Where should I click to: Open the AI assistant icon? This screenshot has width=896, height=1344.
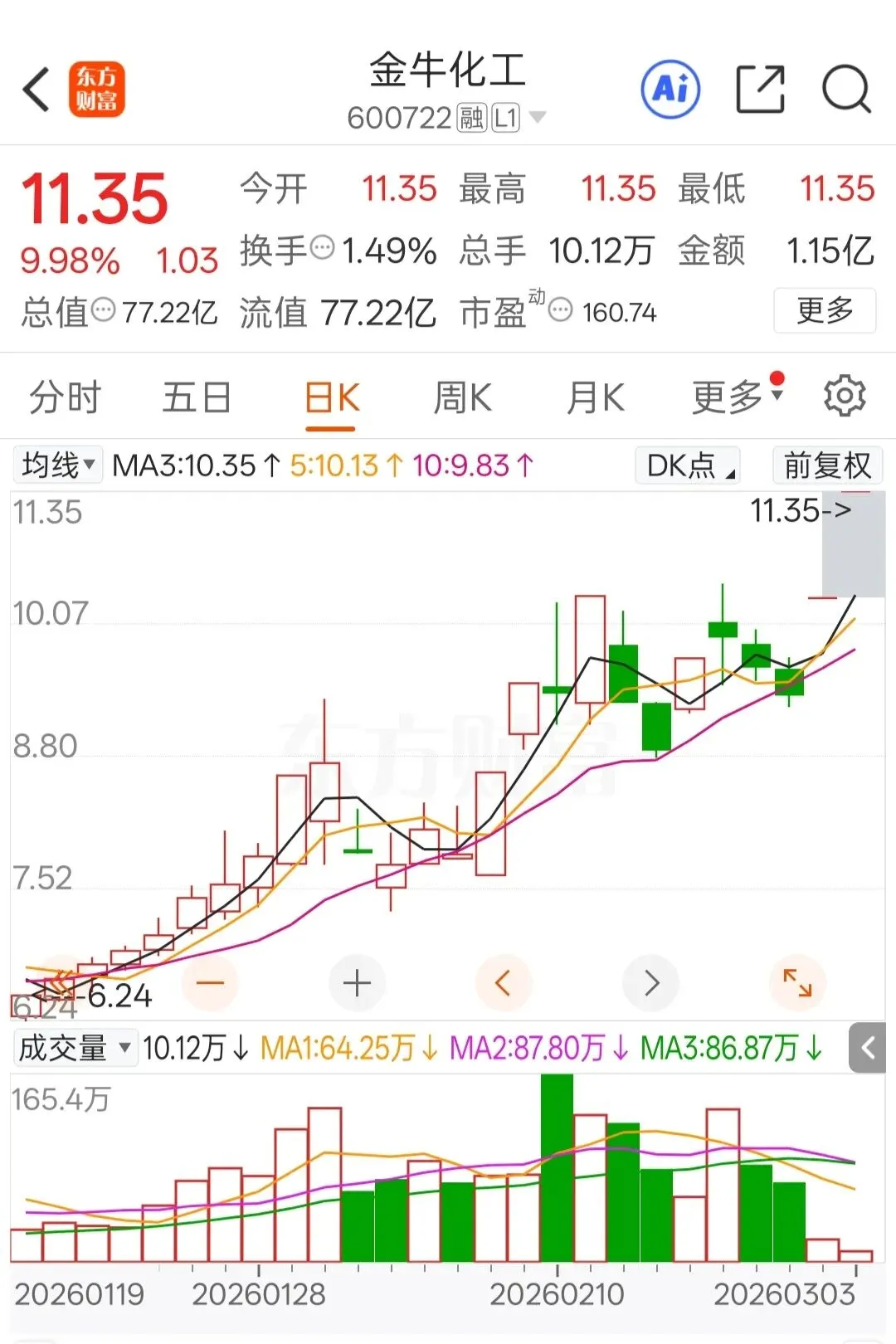(670, 89)
